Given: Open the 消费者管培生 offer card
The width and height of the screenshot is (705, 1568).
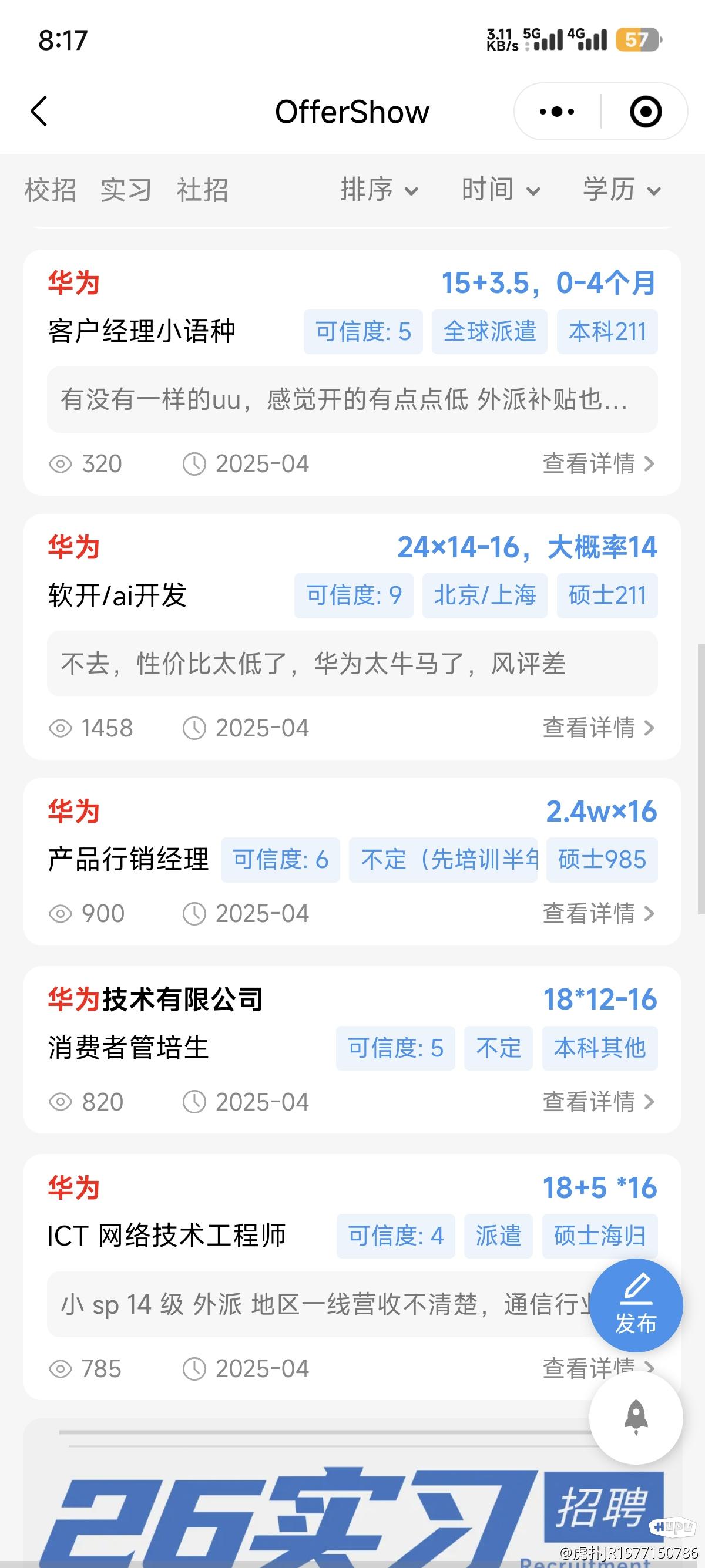Looking at the screenshot, I should click(352, 1049).
